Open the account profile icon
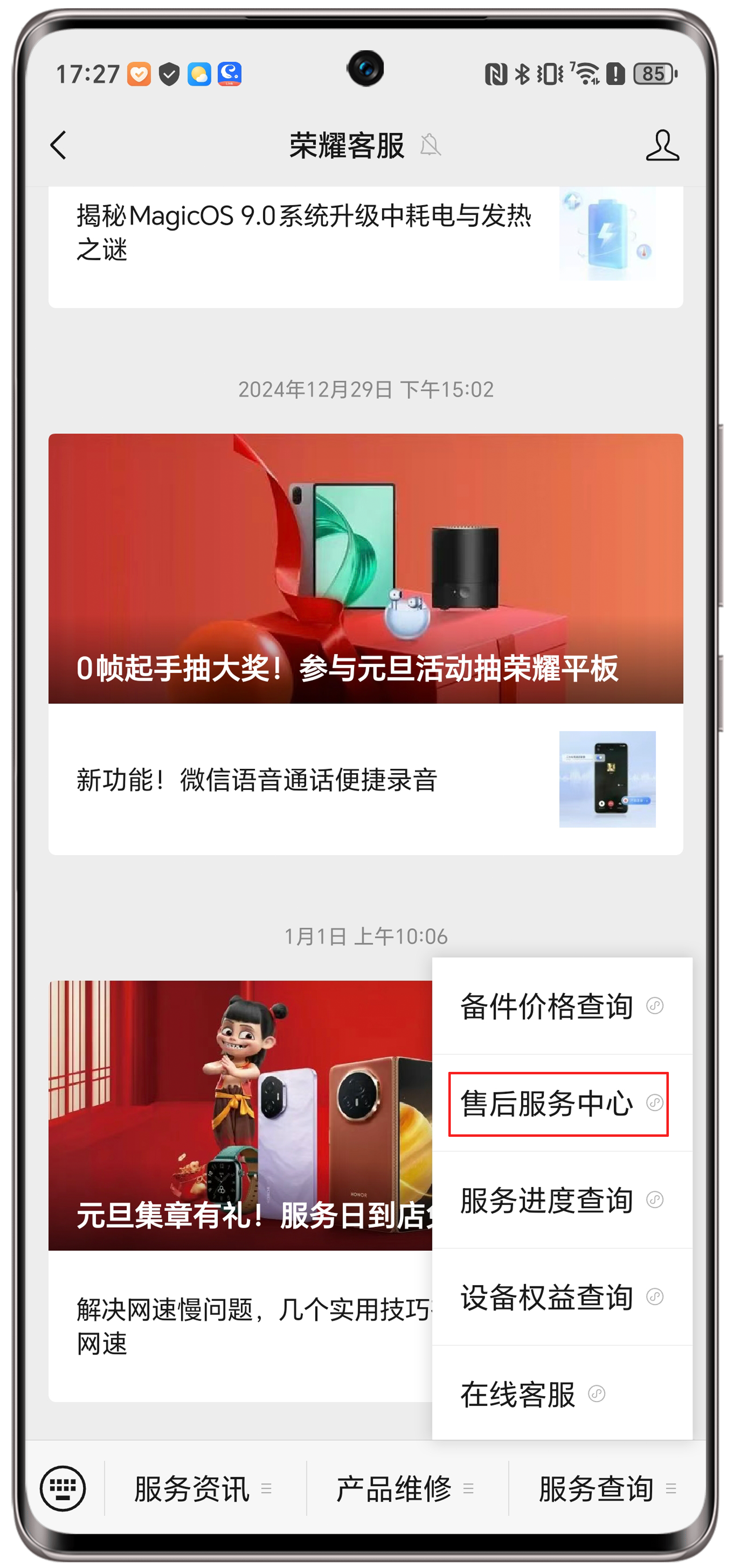 (662, 145)
